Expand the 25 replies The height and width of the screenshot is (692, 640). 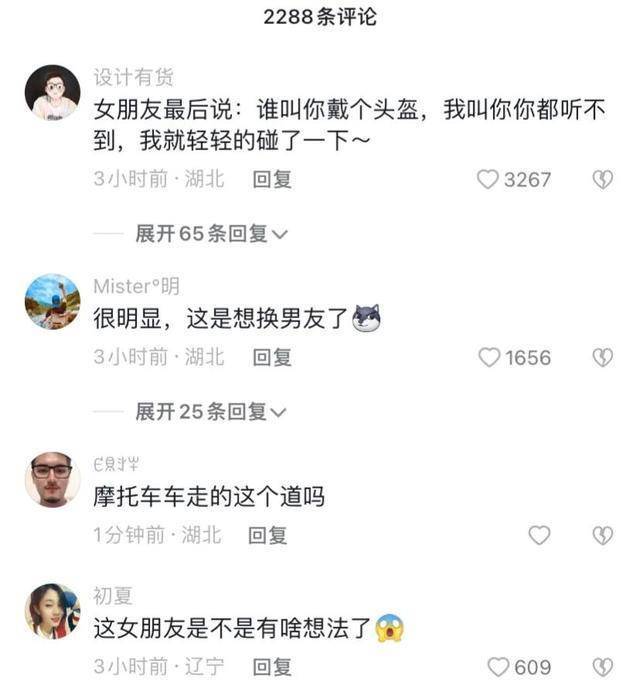[212, 411]
